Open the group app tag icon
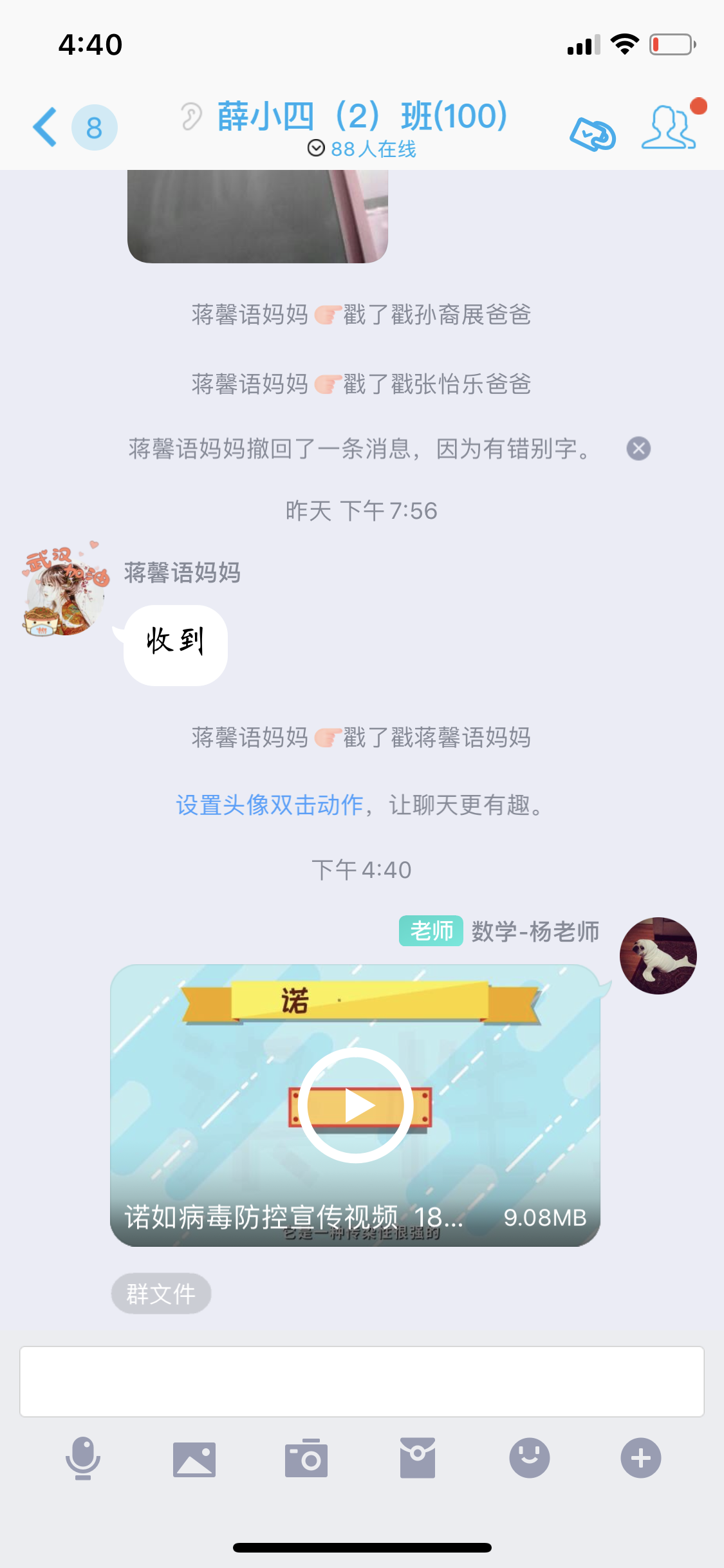 click(x=593, y=134)
